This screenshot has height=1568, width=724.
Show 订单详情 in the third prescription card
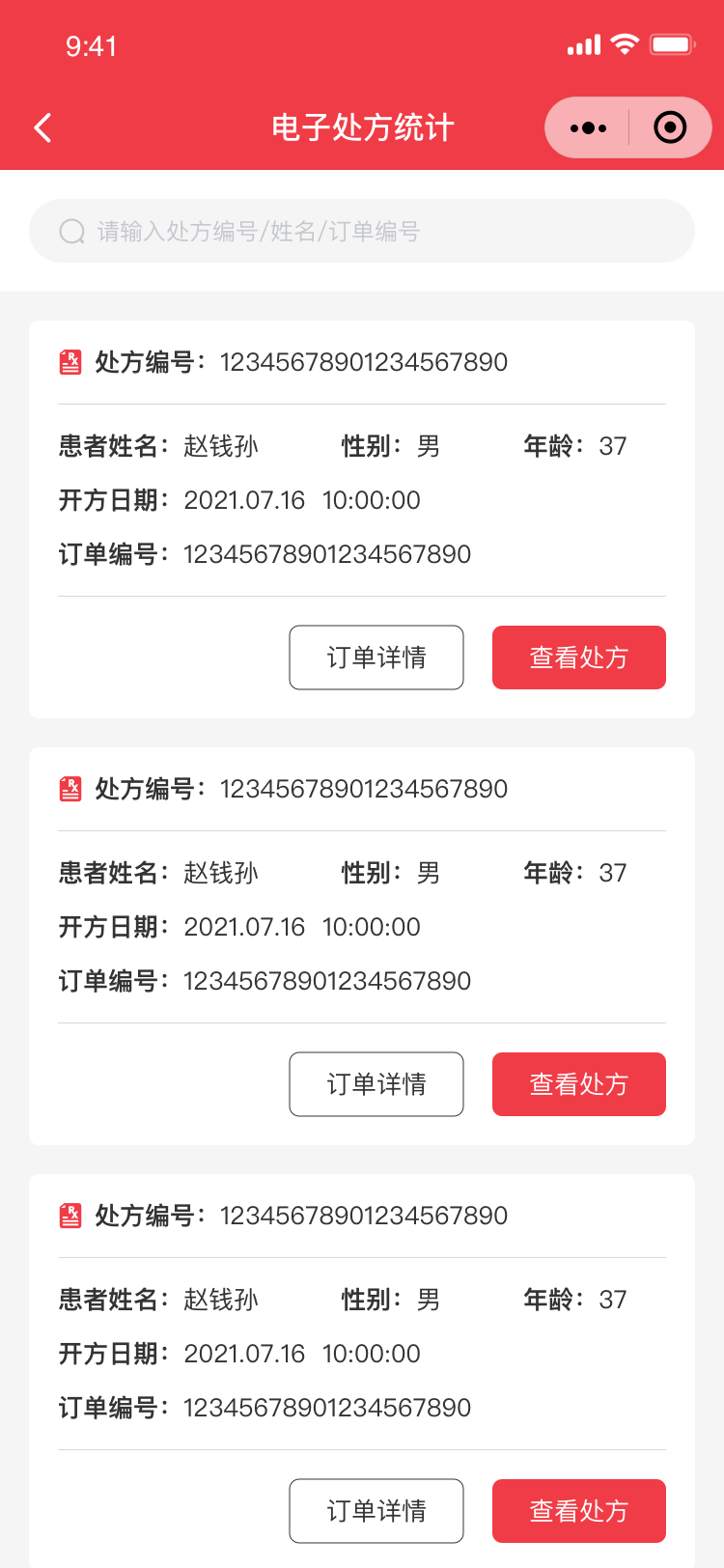click(x=376, y=1511)
